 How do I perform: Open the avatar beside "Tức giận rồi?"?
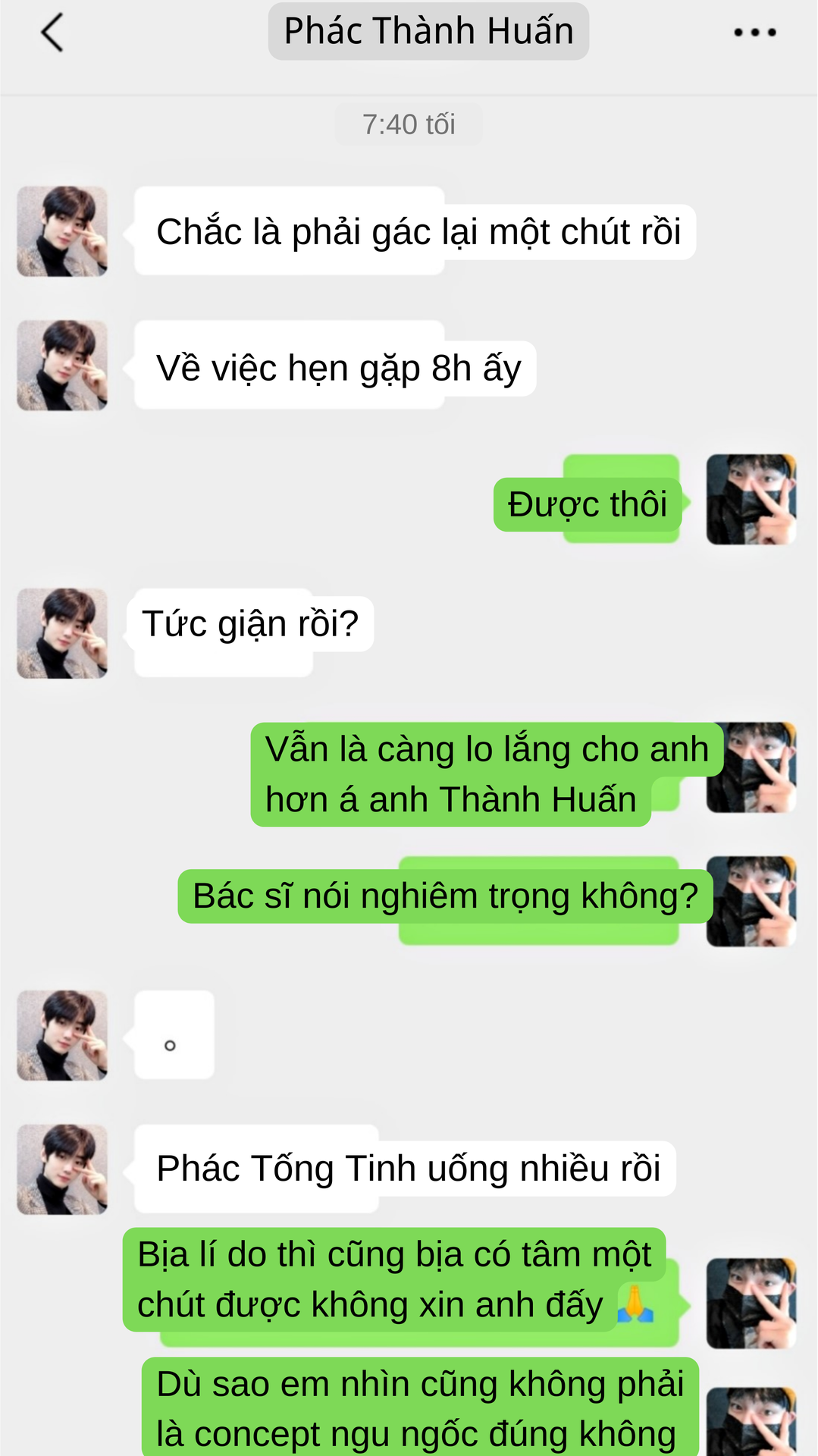tap(62, 633)
